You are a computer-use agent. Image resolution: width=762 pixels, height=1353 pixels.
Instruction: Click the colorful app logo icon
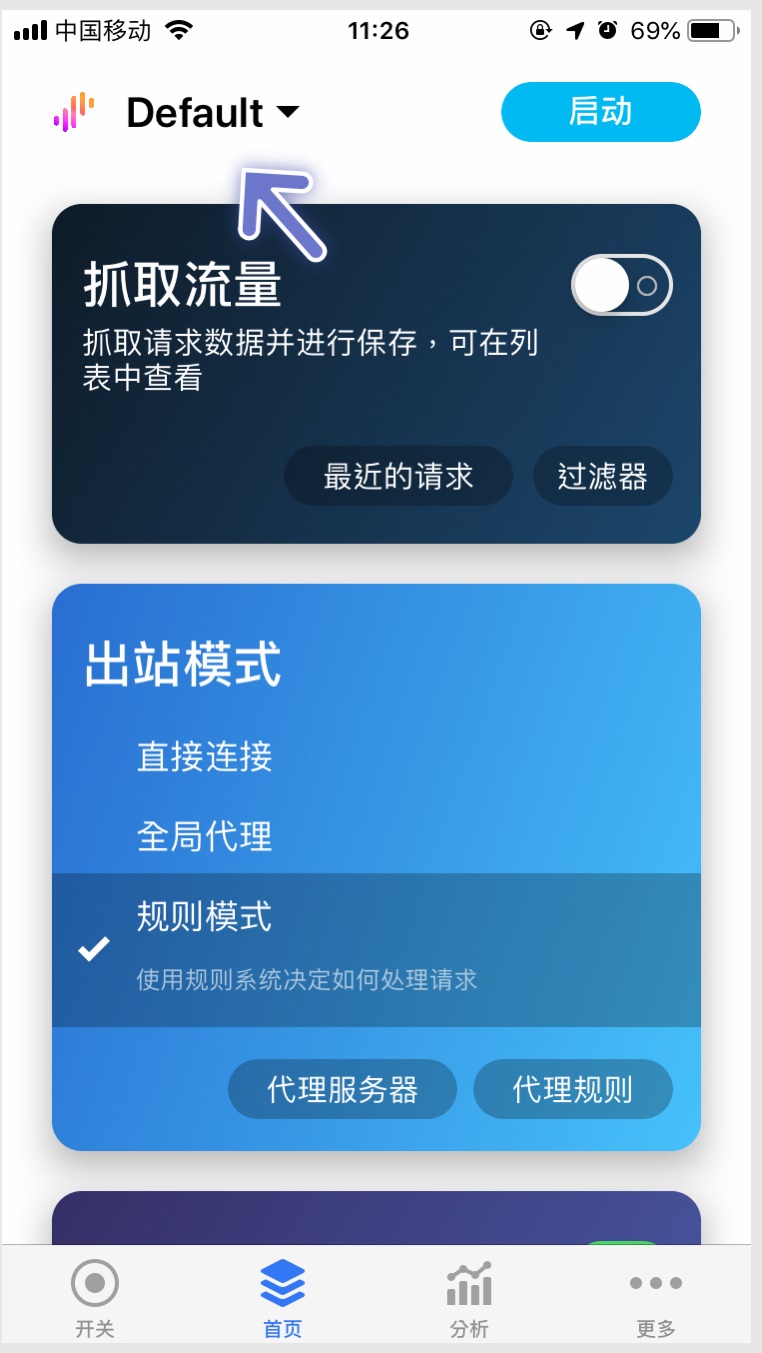[72, 112]
